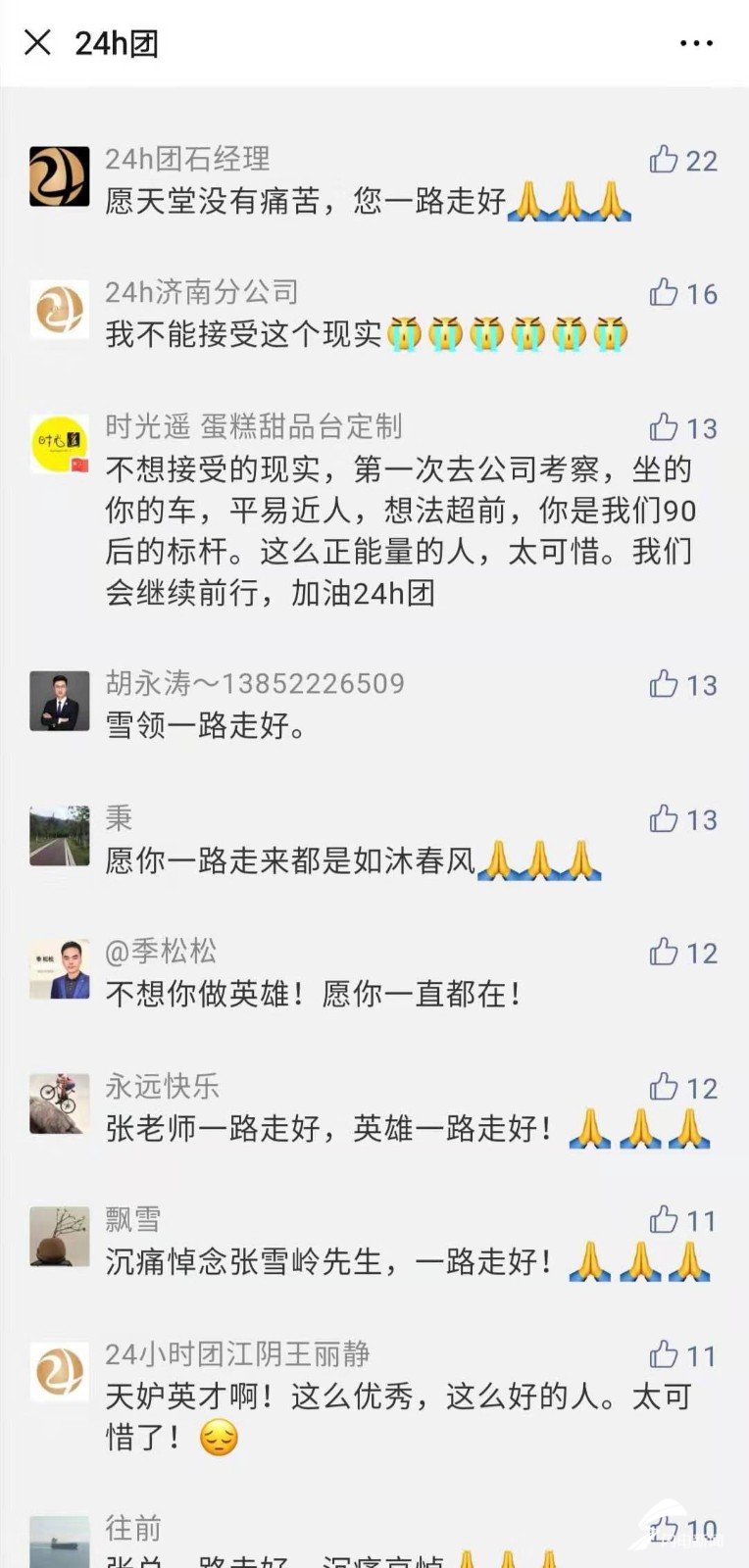749x1568 pixels.
Task: Like @季松松's comment
Action: [665, 952]
